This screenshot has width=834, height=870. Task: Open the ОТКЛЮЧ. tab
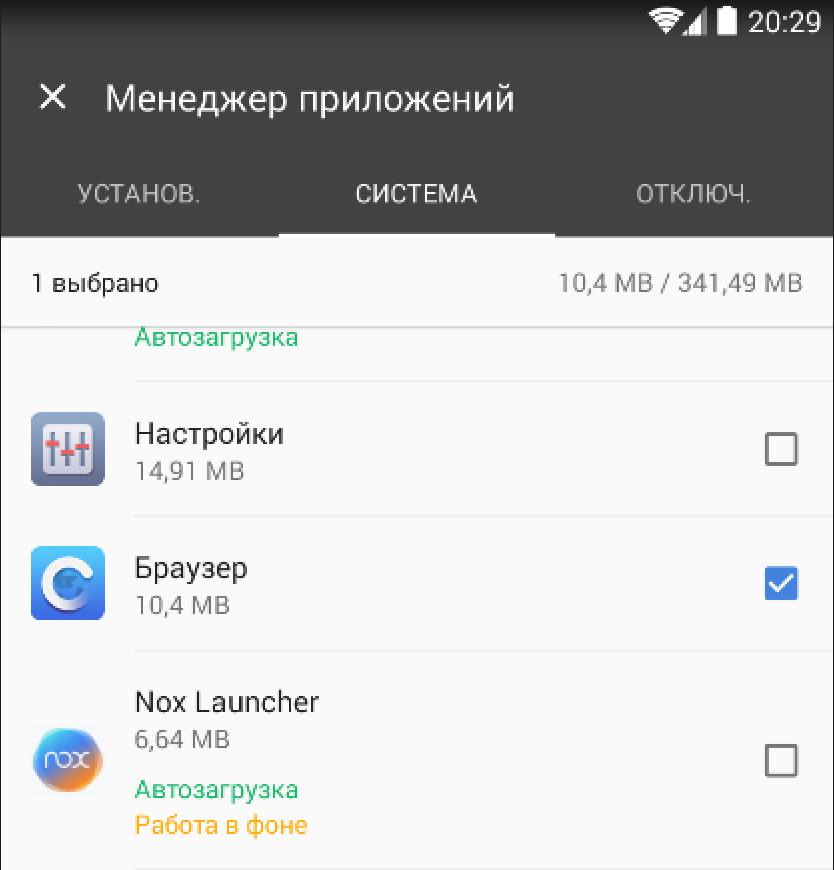[693, 194]
